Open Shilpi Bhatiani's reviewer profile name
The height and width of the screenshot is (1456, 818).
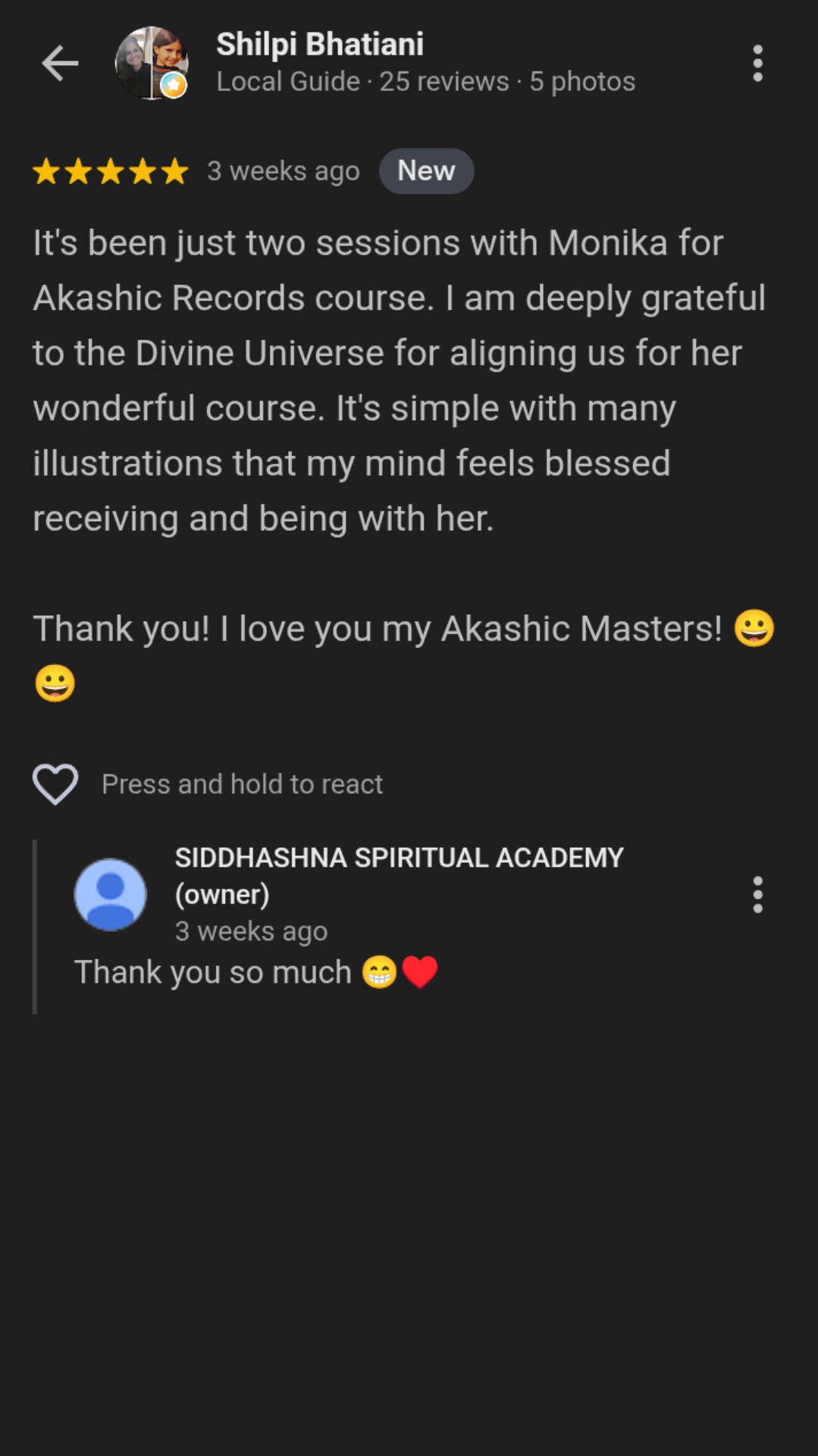pyautogui.click(x=320, y=44)
